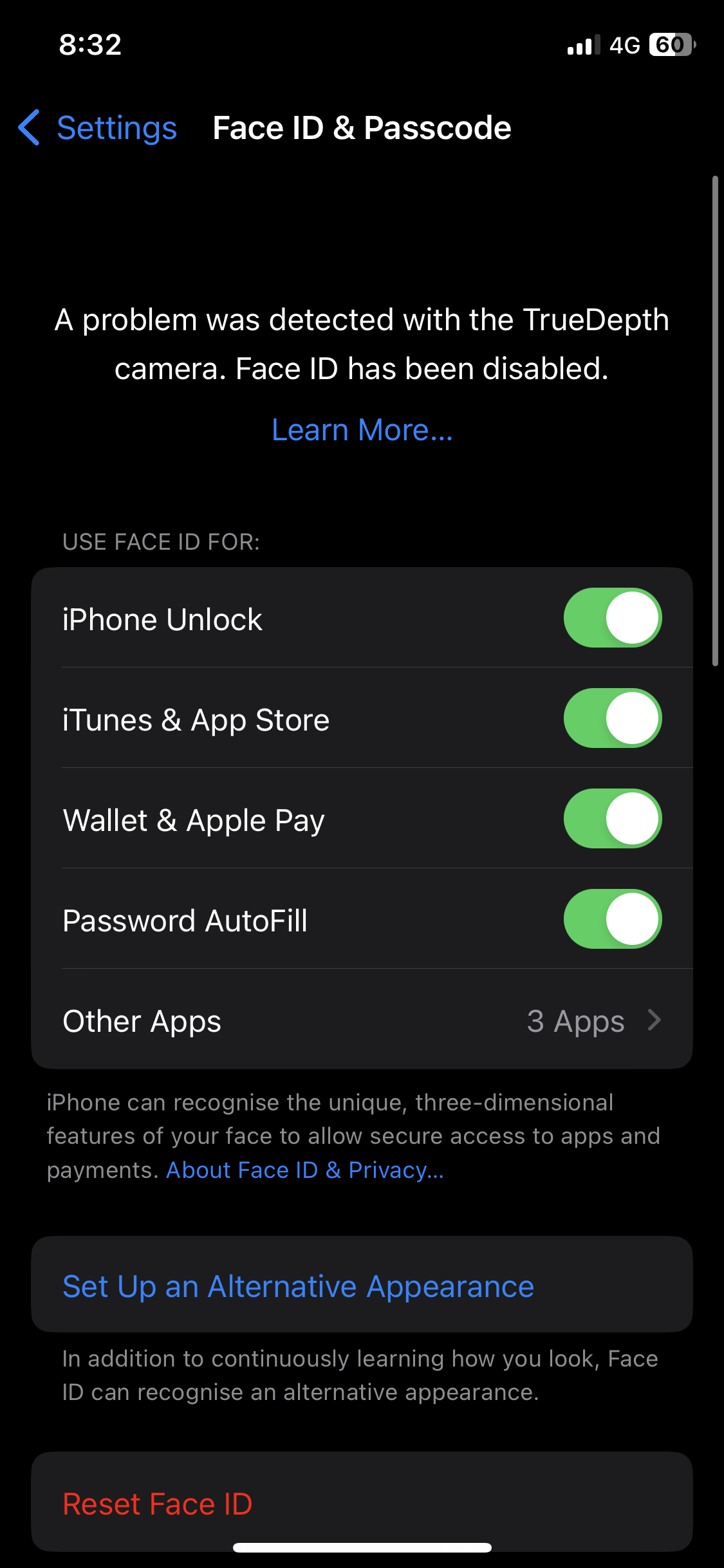Open About Face ID & Privacy link

(x=305, y=1170)
